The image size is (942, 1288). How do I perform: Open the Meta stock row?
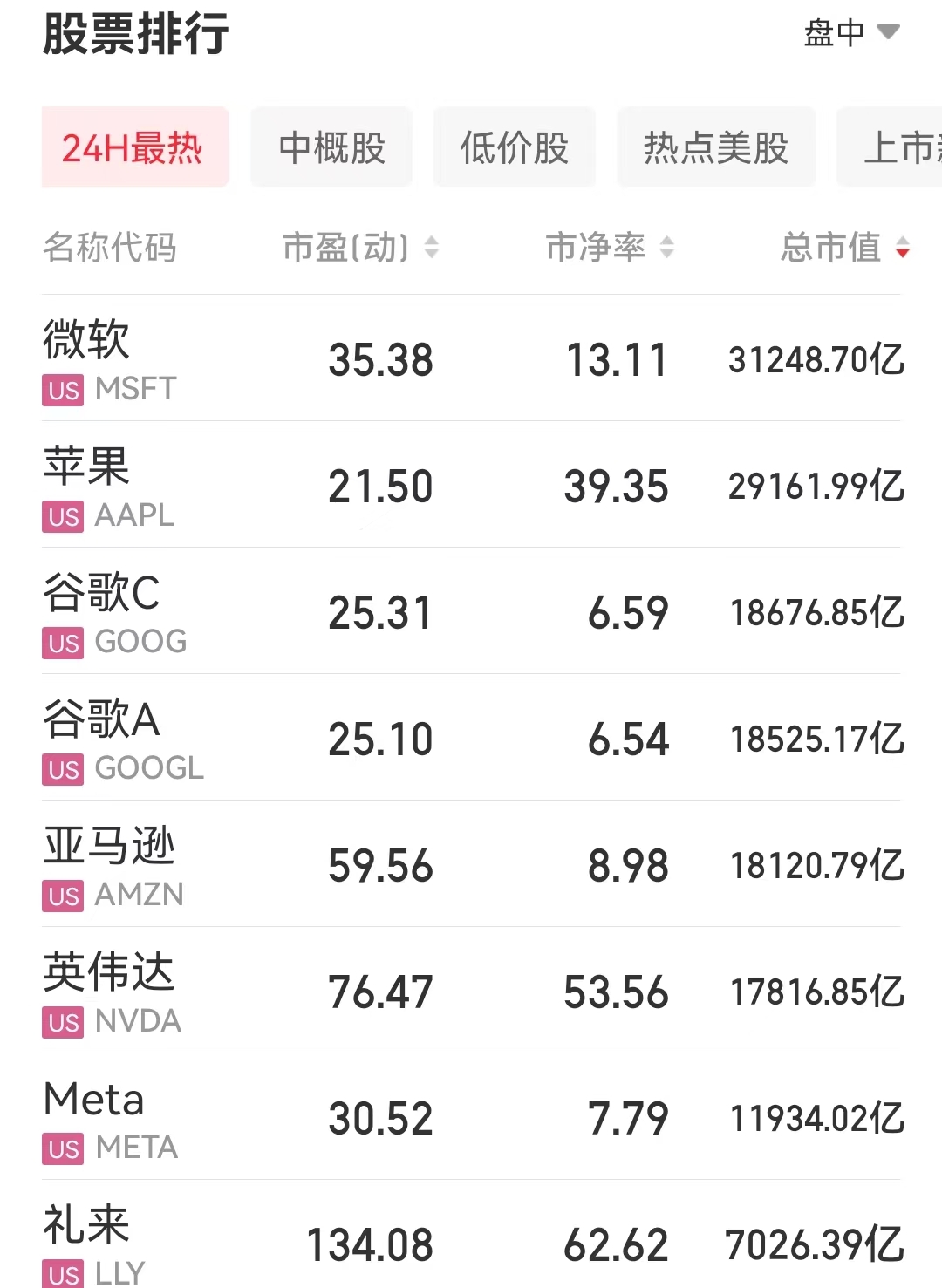(471, 1117)
